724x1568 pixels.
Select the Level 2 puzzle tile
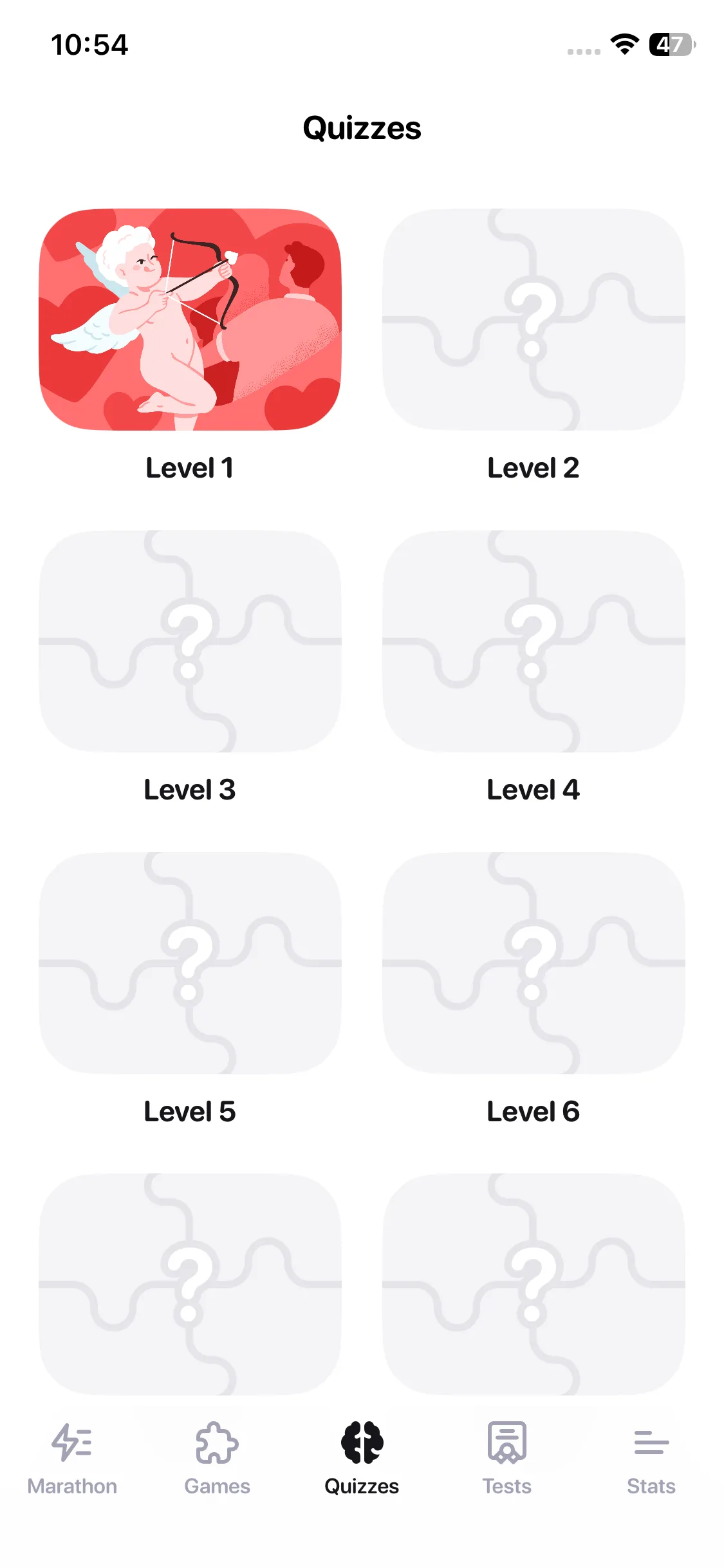[534, 319]
